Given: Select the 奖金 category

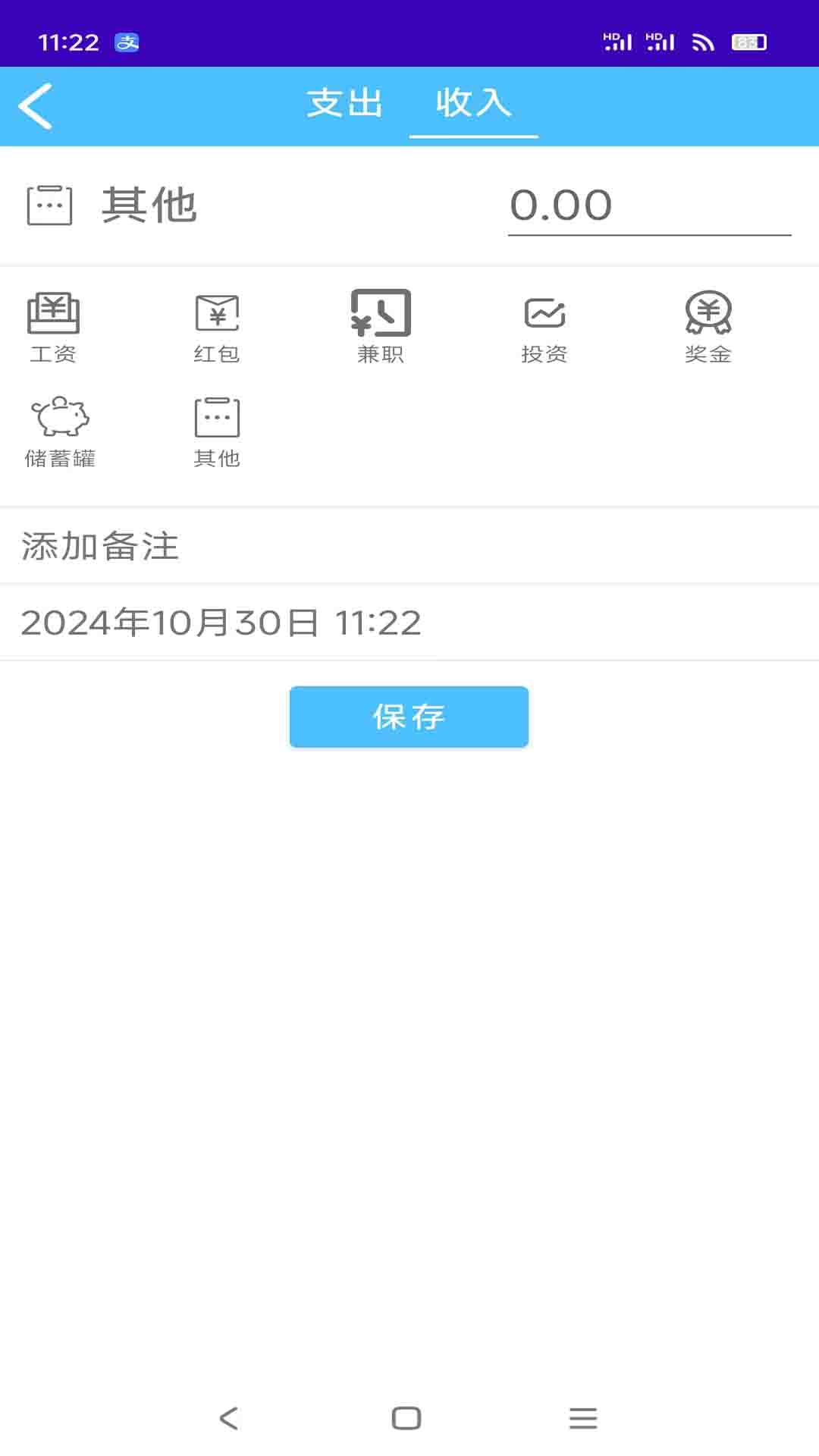Looking at the screenshot, I should click(x=708, y=326).
